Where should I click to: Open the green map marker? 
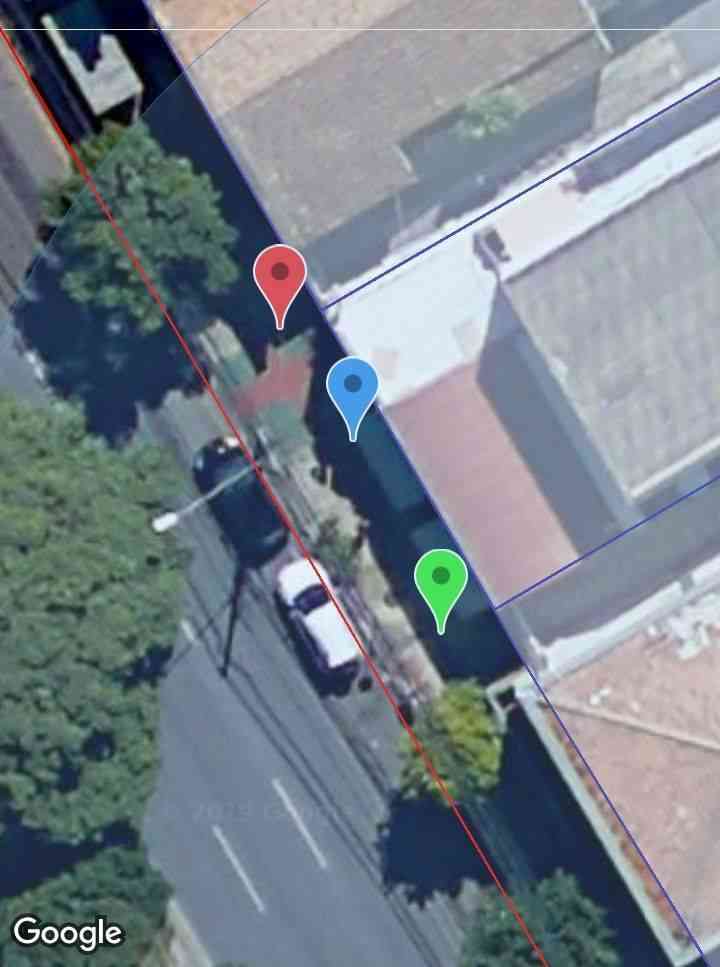440,582
